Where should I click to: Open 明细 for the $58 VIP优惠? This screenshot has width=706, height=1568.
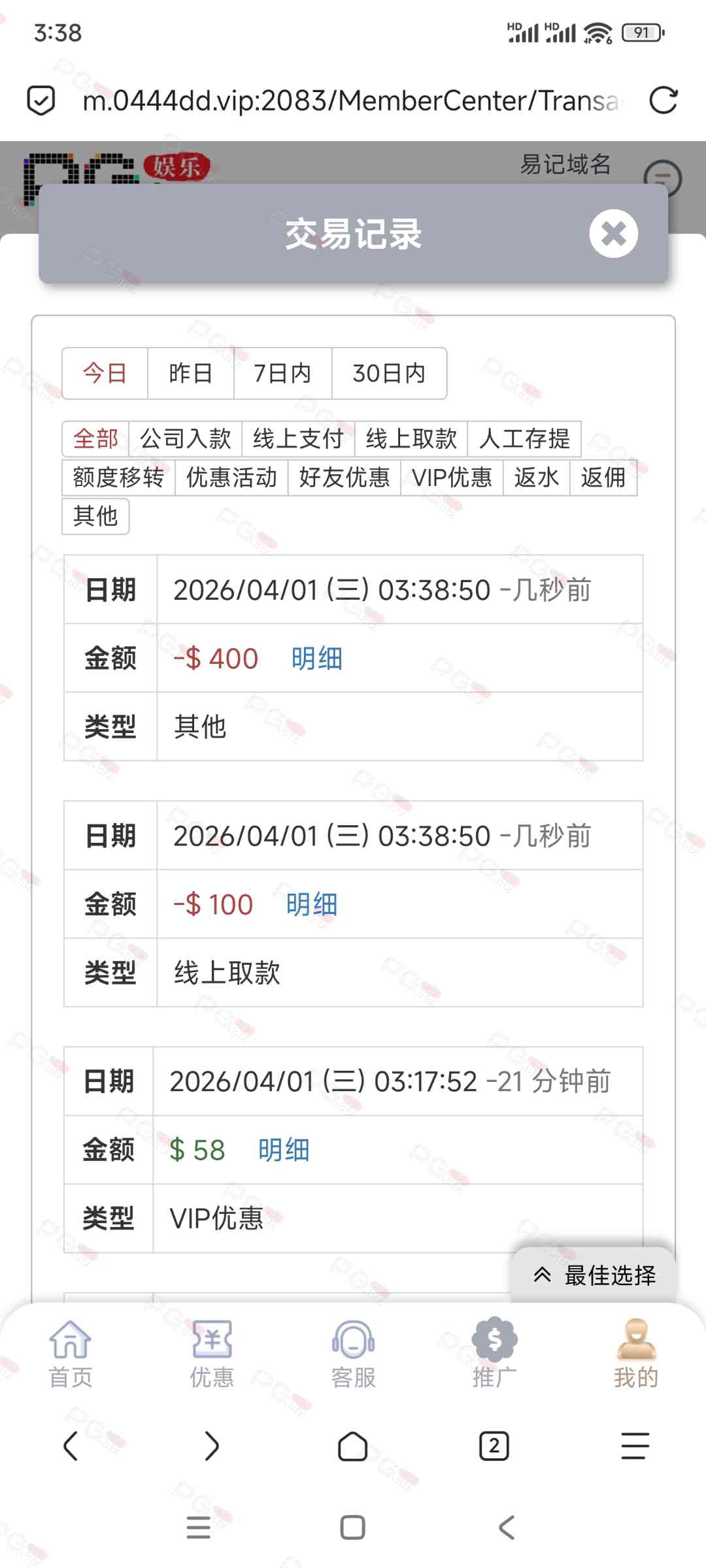(x=284, y=1150)
